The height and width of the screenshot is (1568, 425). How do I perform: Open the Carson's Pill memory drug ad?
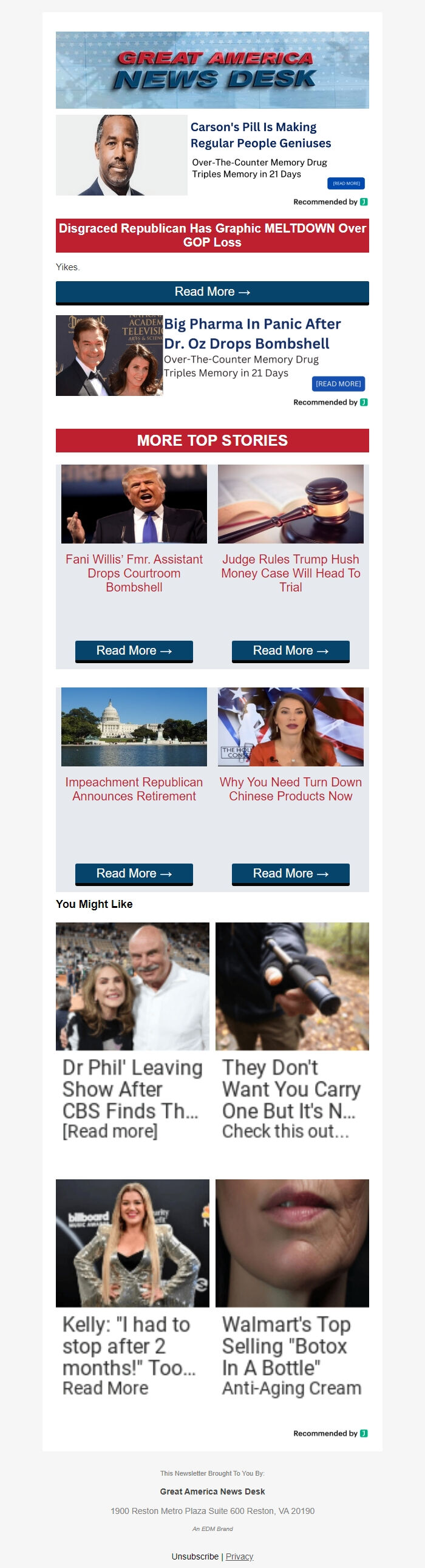point(260,135)
